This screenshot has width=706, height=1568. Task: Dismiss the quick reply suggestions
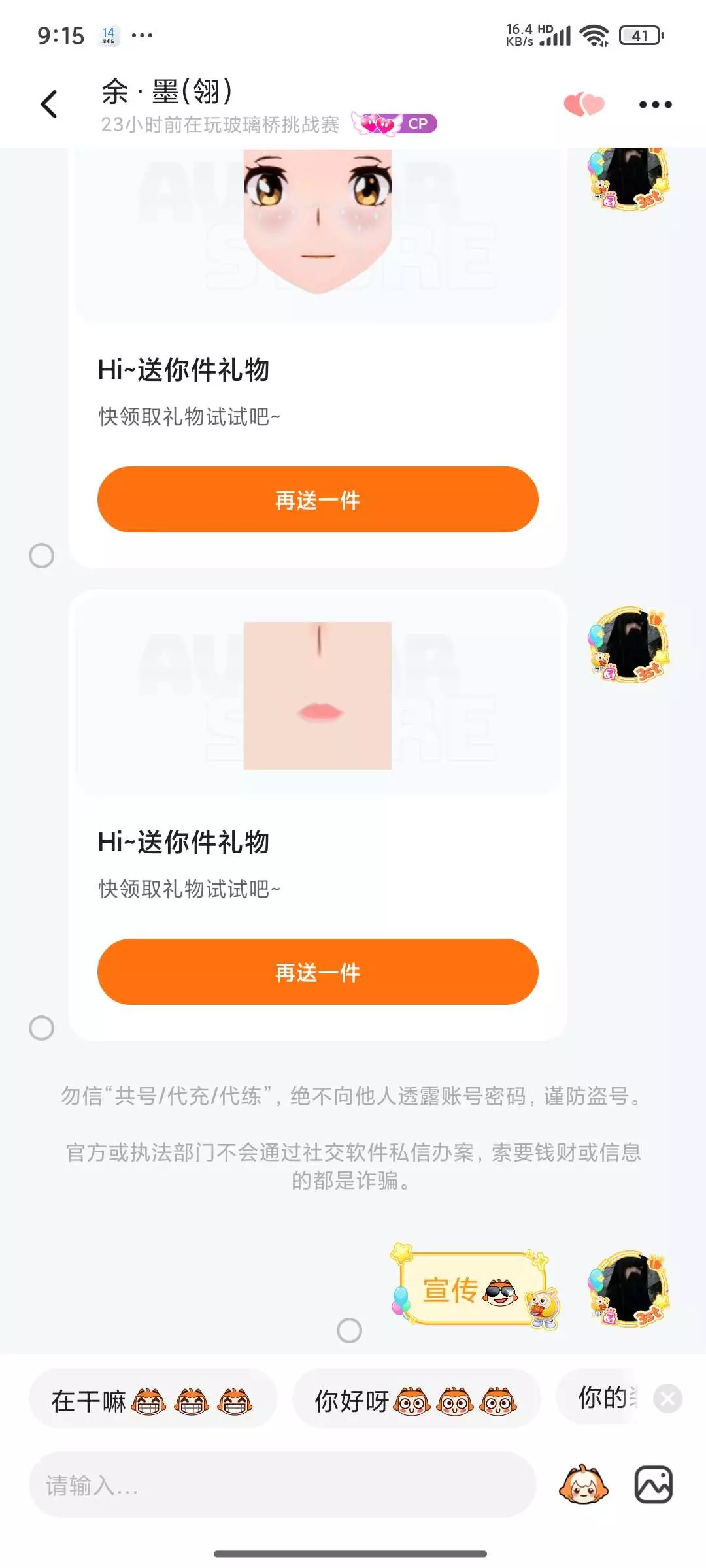(668, 1399)
